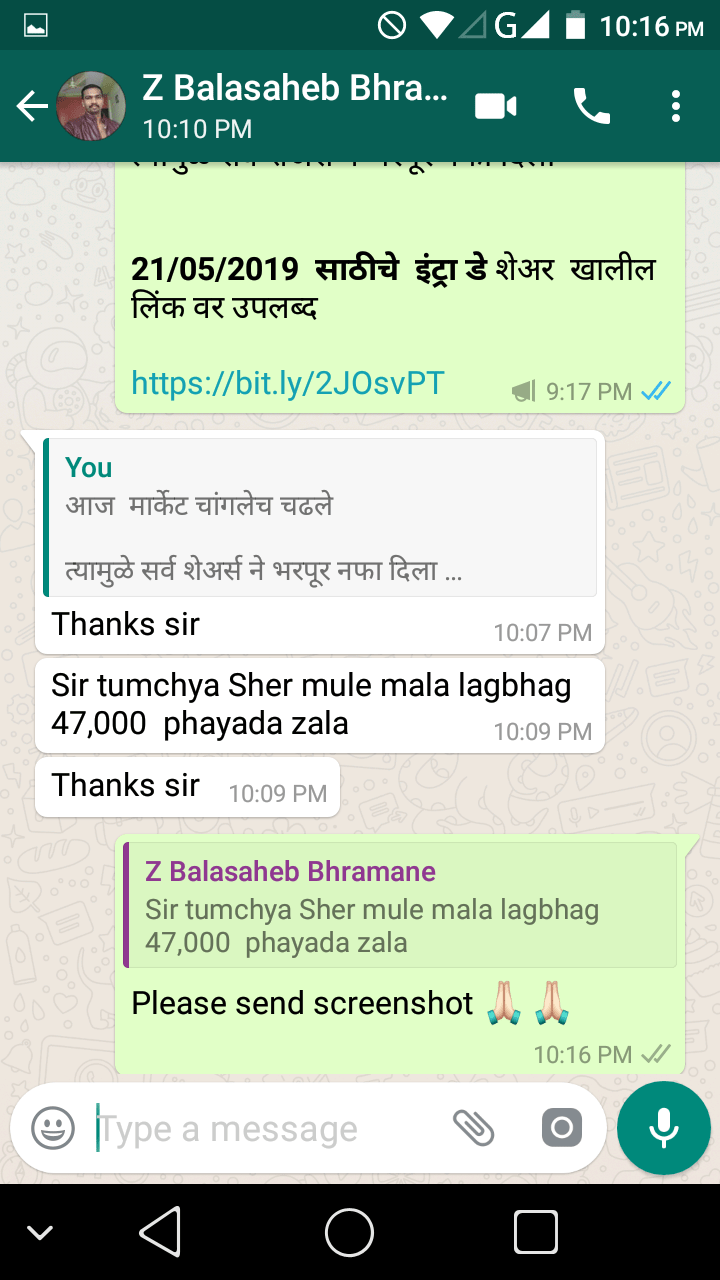Open the recent apps view
This screenshot has width=720, height=1280.
[x=535, y=1232]
